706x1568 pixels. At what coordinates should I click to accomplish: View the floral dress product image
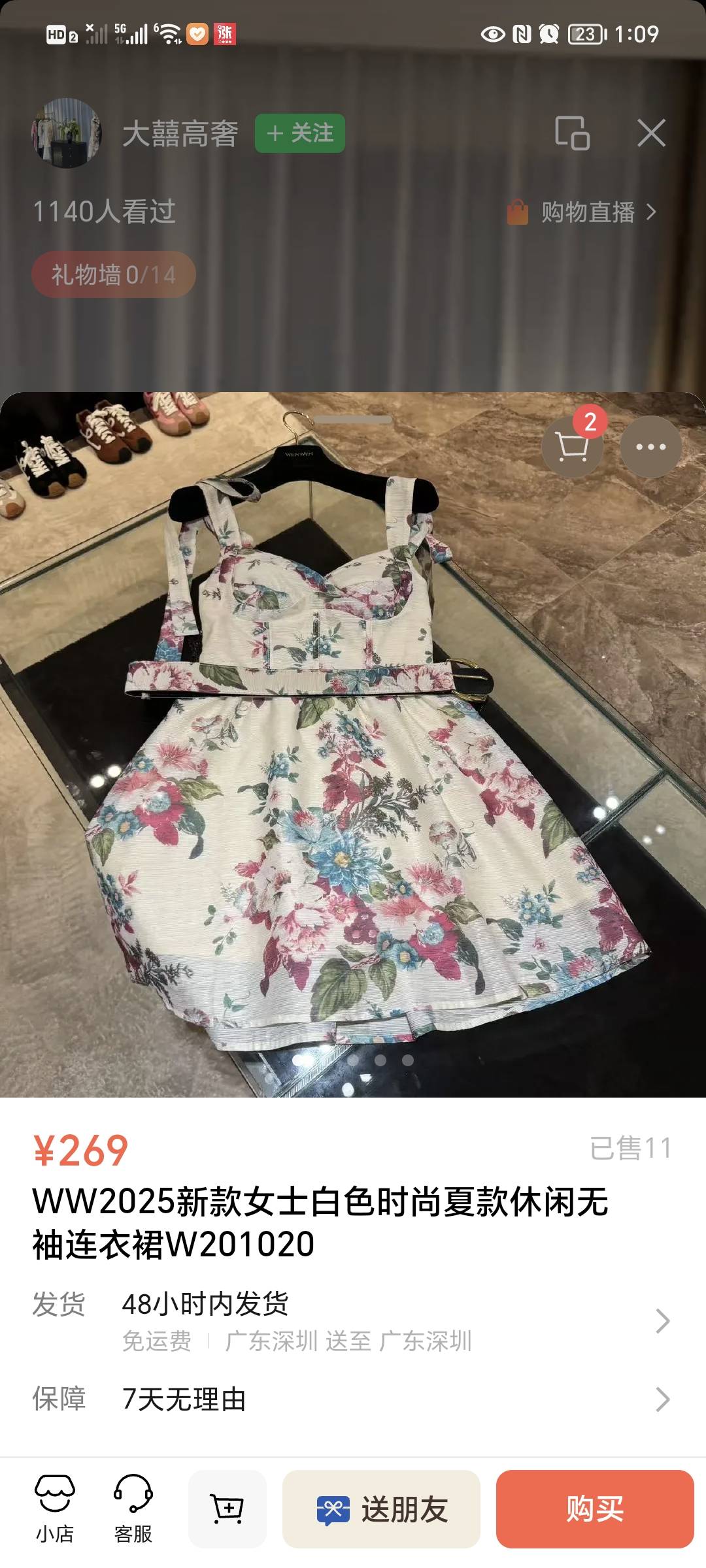pyautogui.click(x=353, y=784)
